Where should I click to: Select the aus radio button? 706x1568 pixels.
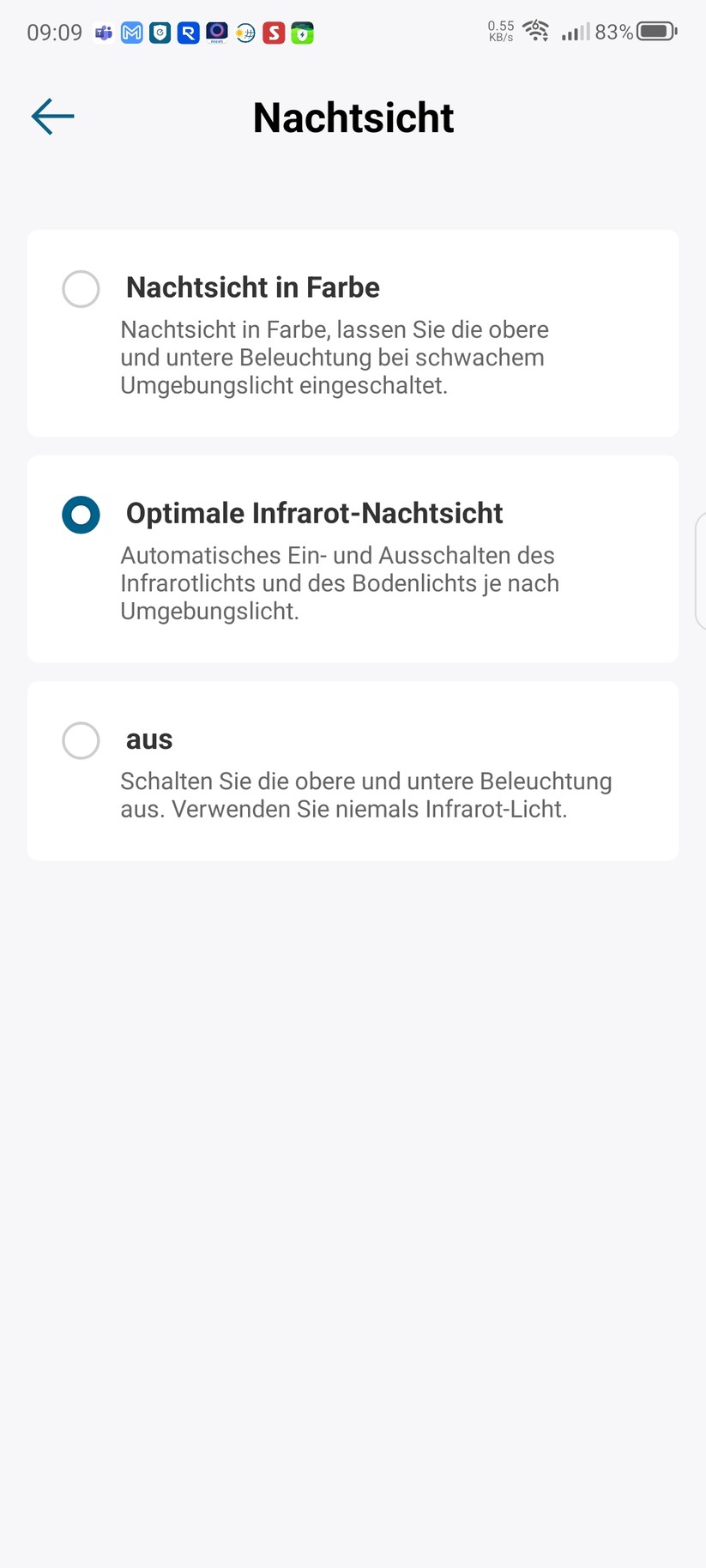(x=81, y=740)
